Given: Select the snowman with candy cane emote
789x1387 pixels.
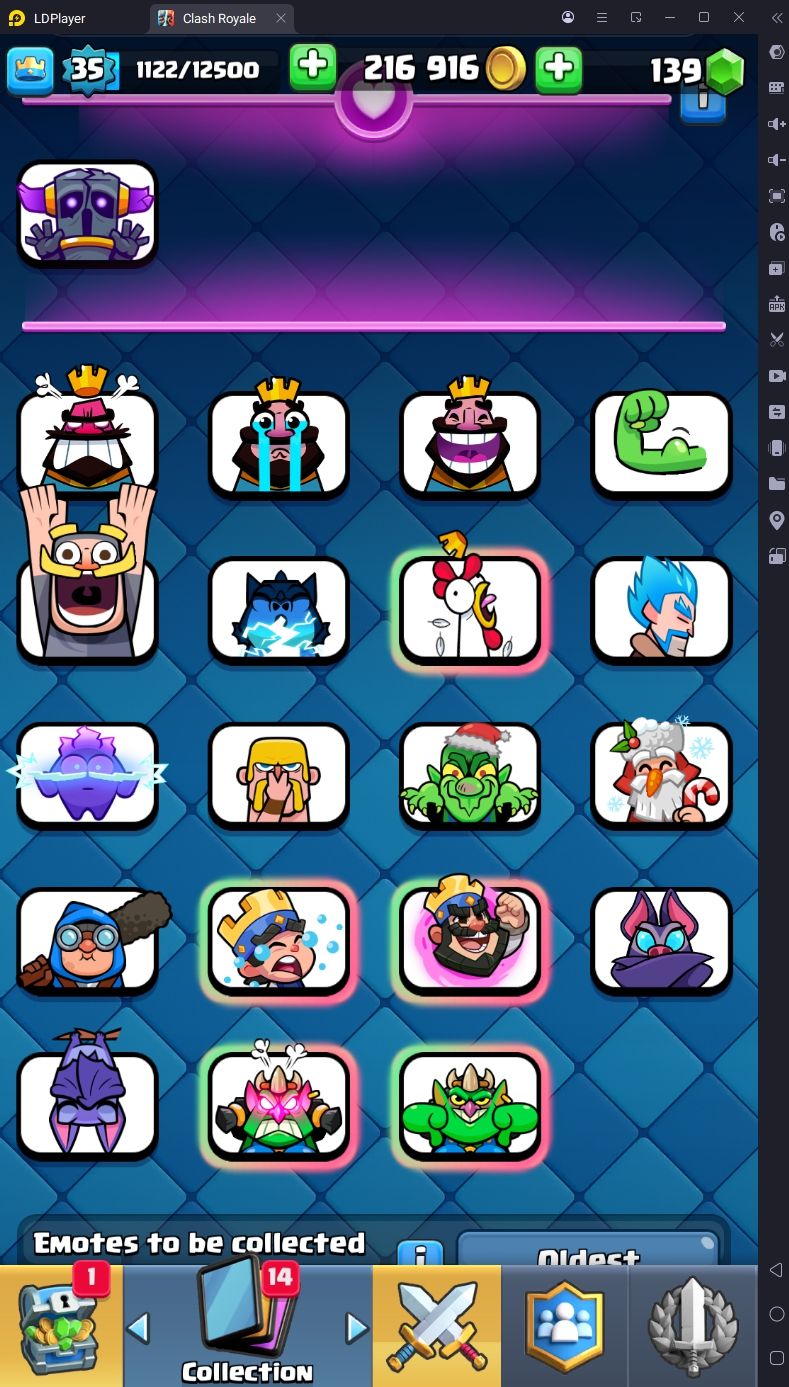Looking at the screenshot, I should click(661, 774).
